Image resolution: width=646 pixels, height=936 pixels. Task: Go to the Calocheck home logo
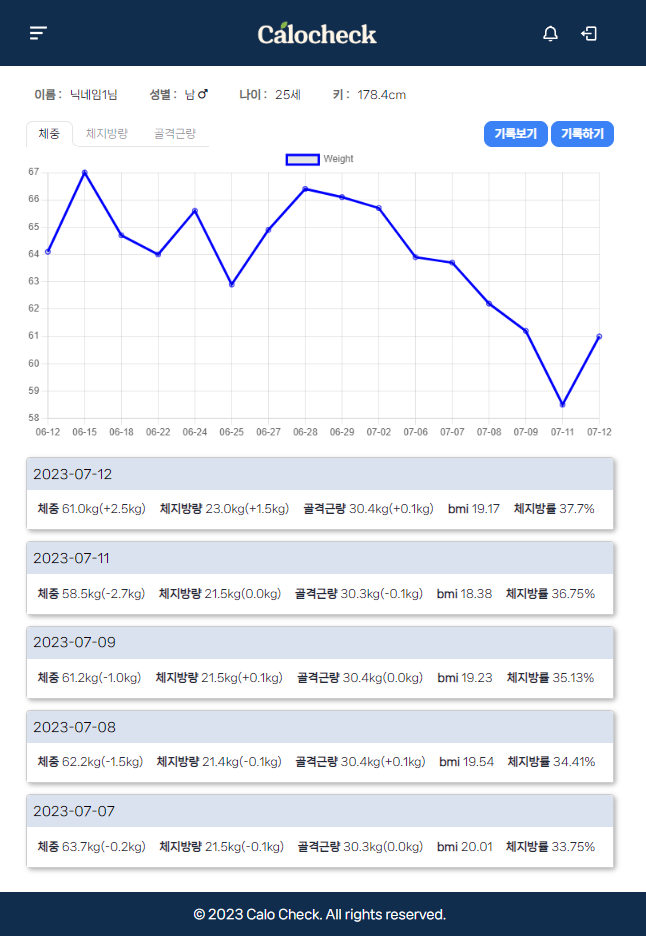point(317,33)
